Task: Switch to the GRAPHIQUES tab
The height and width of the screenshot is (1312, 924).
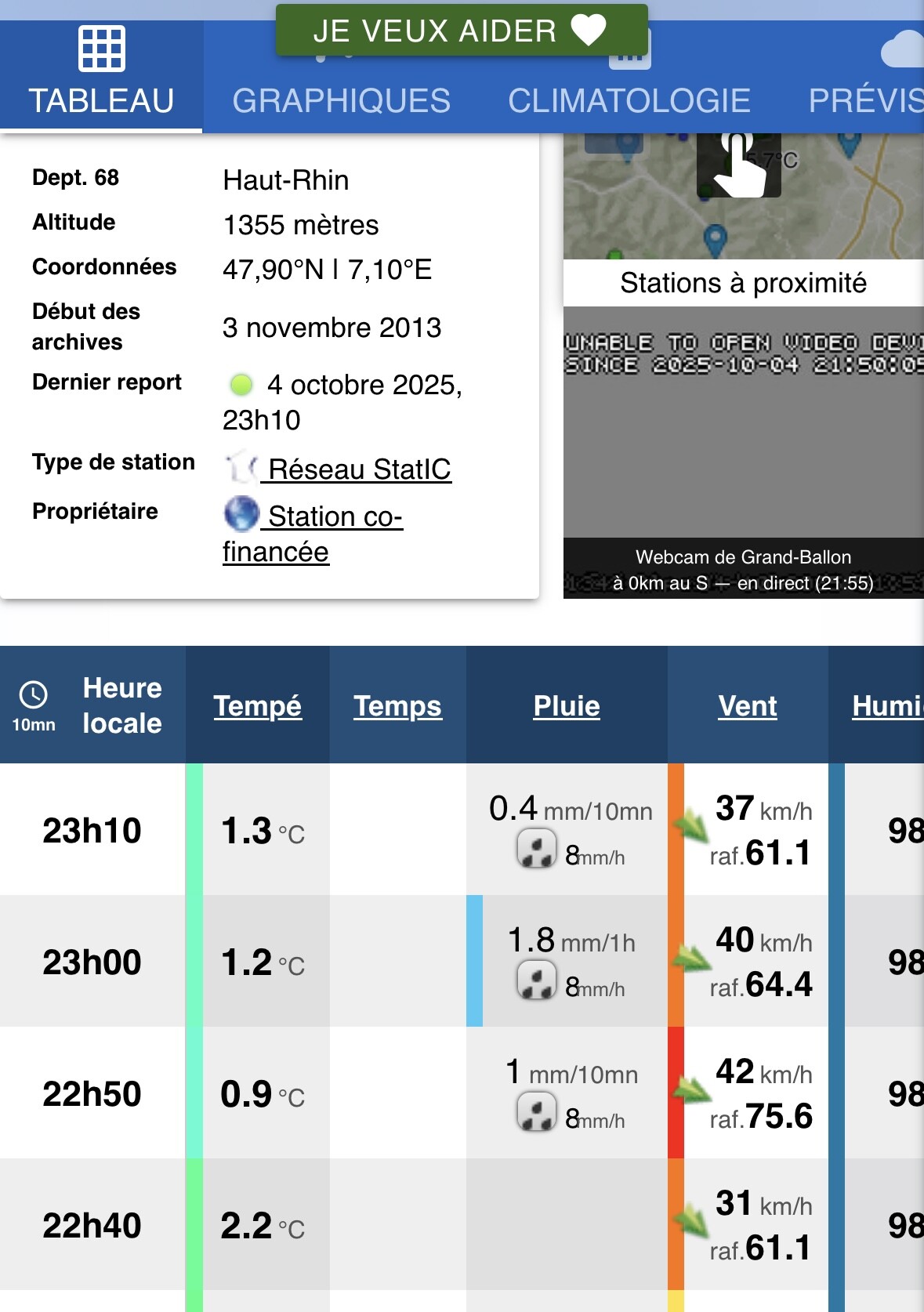Action: (341, 100)
